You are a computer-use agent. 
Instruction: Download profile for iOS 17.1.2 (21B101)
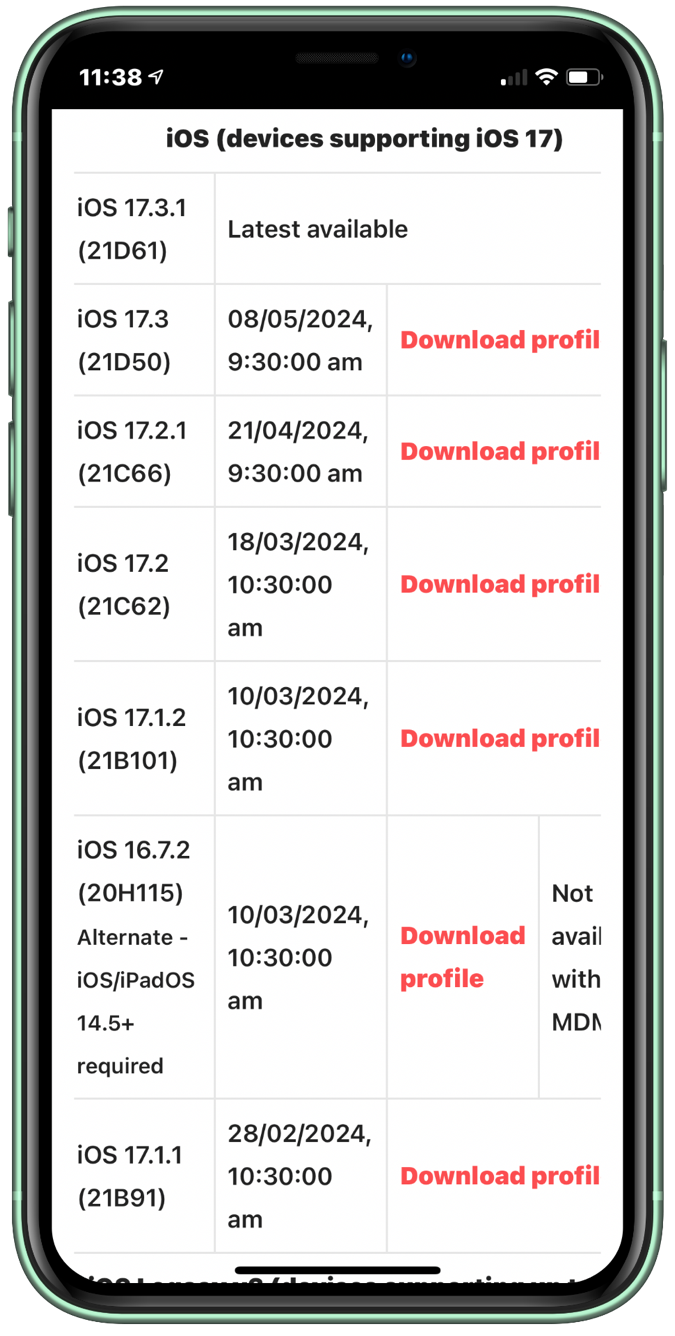coord(500,738)
